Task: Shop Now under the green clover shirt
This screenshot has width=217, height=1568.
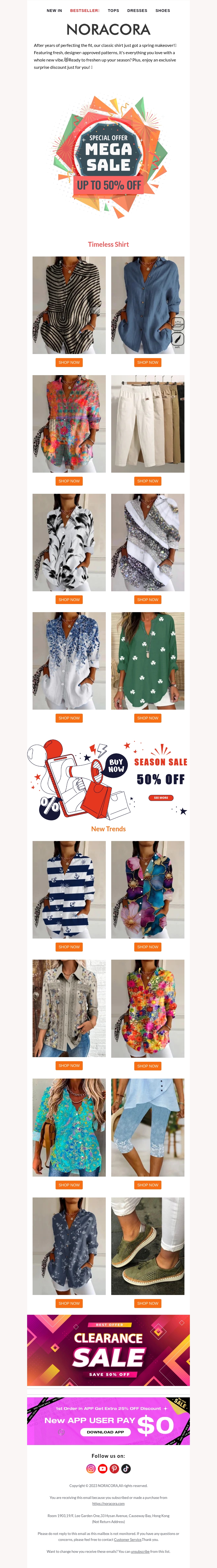Action: click(148, 718)
